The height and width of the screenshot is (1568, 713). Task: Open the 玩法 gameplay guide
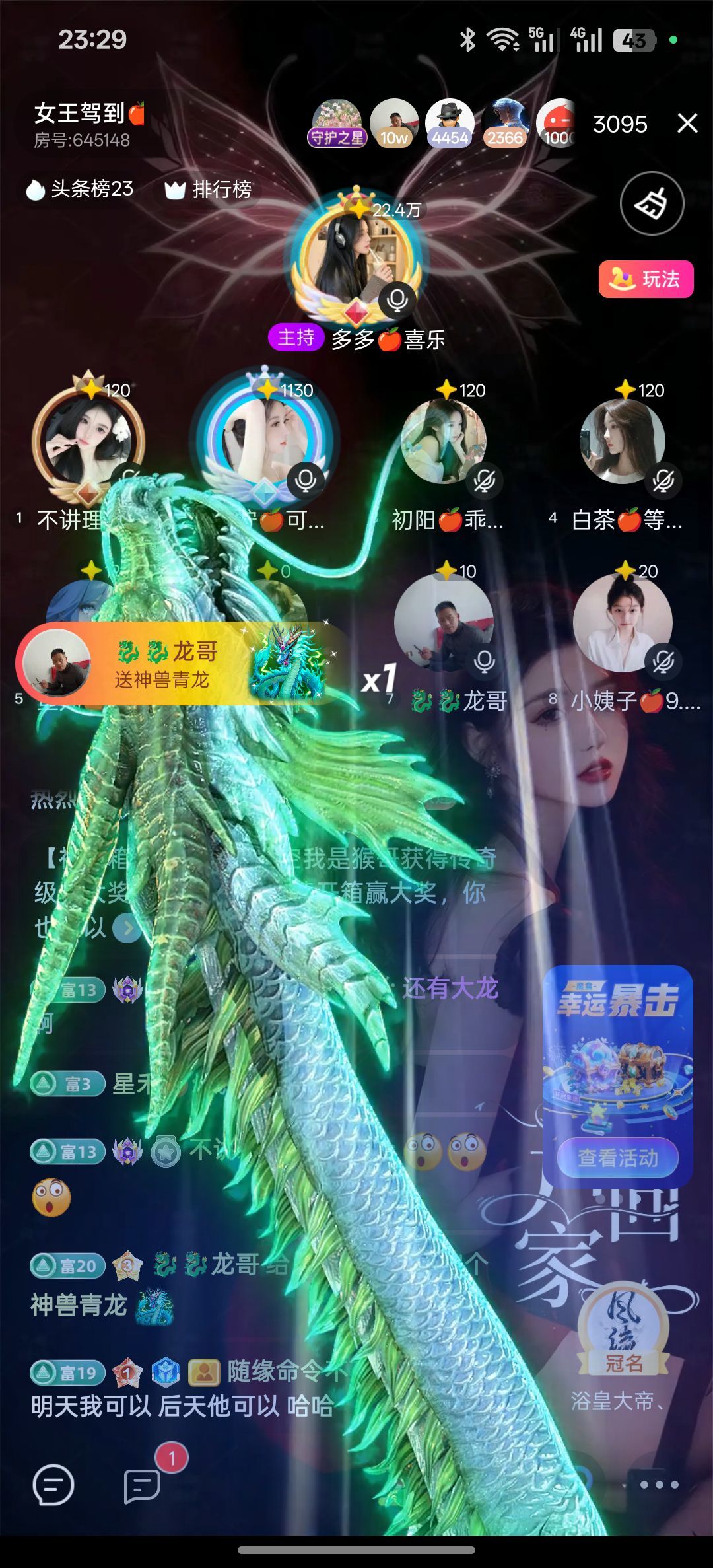click(x=646, y=279)
